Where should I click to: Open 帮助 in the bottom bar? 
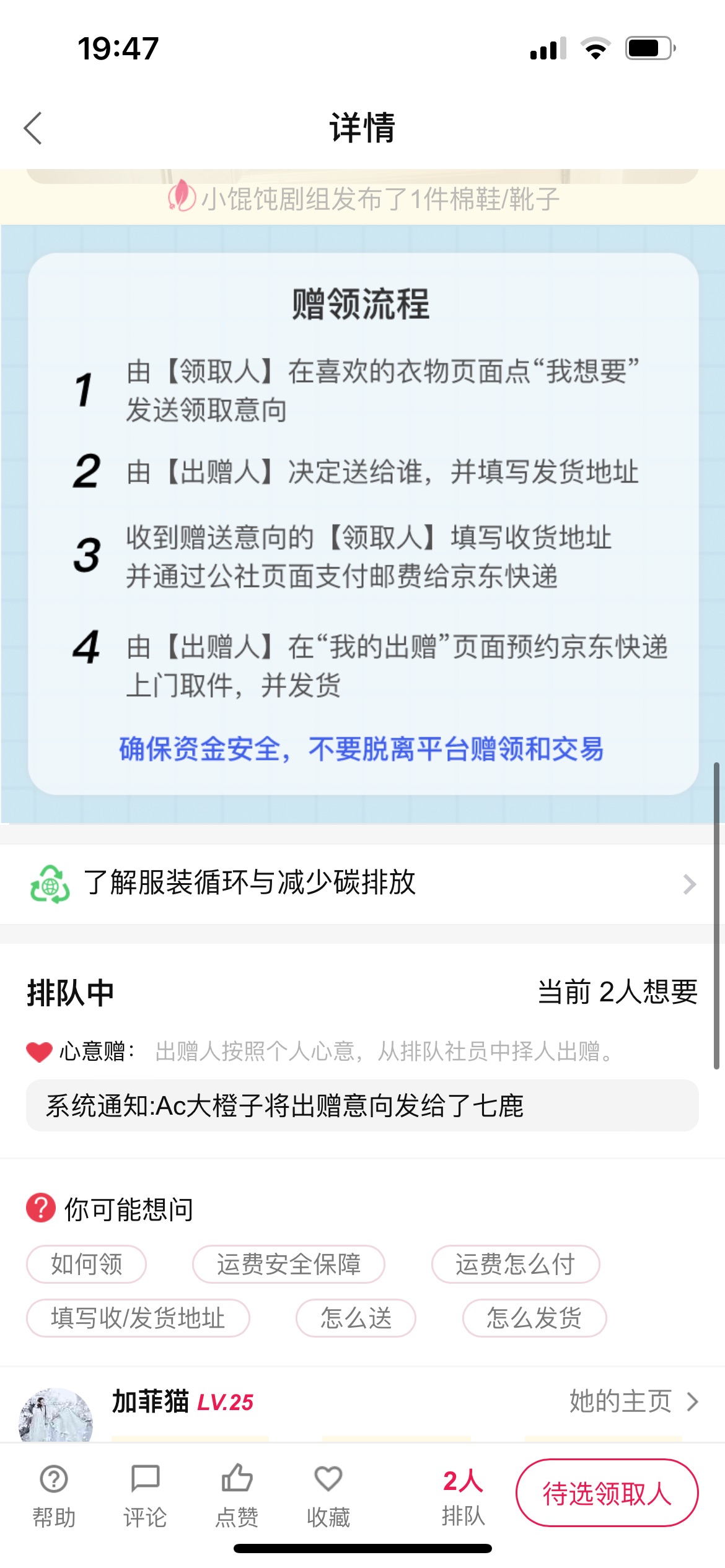[54, 1496]
